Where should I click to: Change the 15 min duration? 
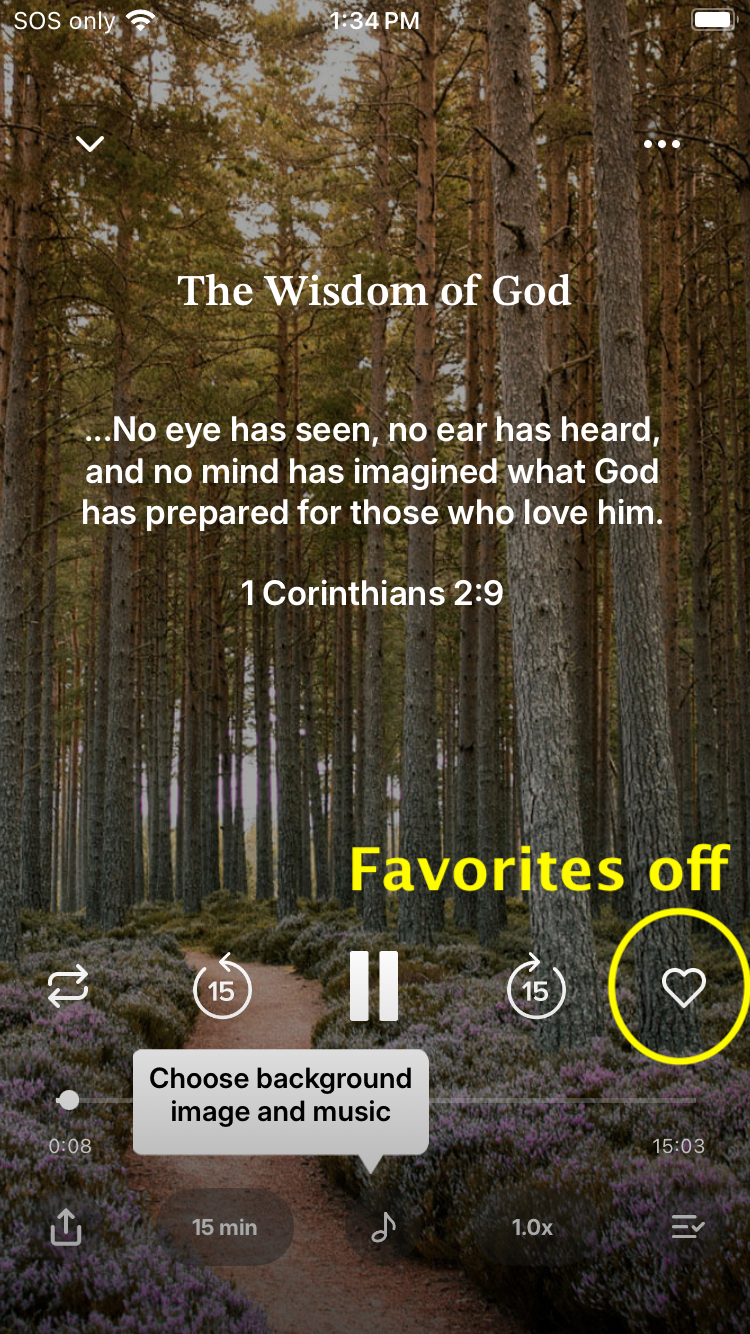pyautogui.click(x=225, y=1227)
